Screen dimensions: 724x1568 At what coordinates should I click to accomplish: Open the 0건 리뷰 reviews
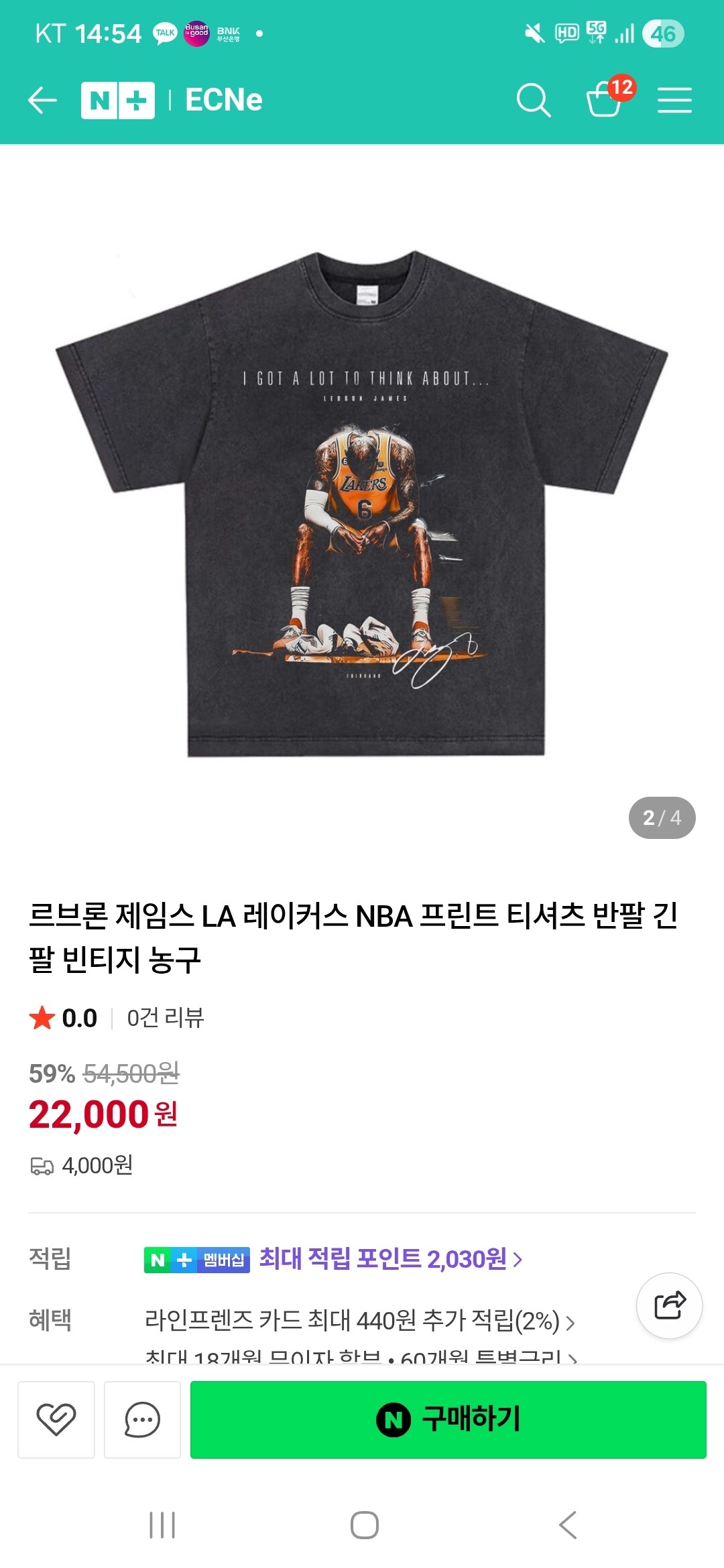pyautogui.click(x=166, y=1018)
